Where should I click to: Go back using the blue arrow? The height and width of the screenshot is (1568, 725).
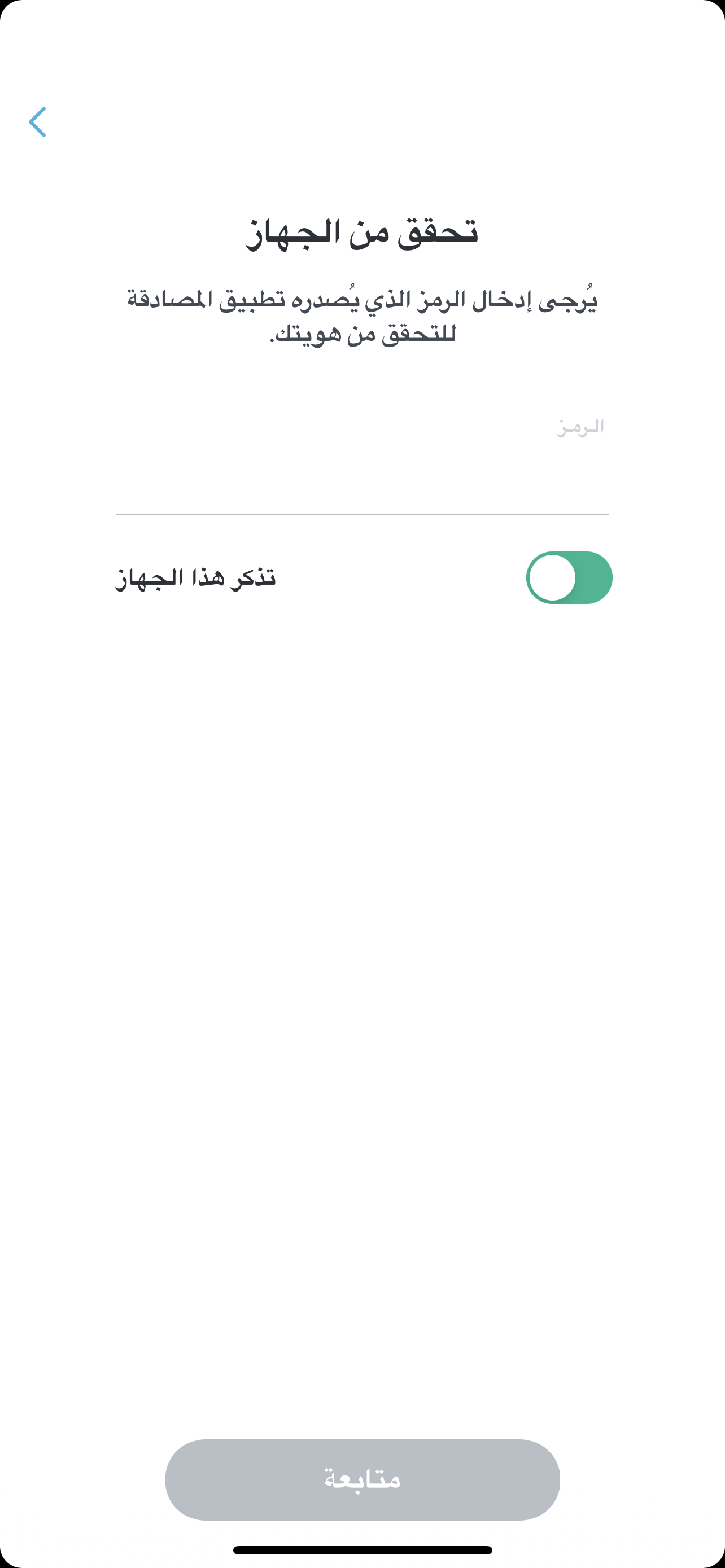37,122
